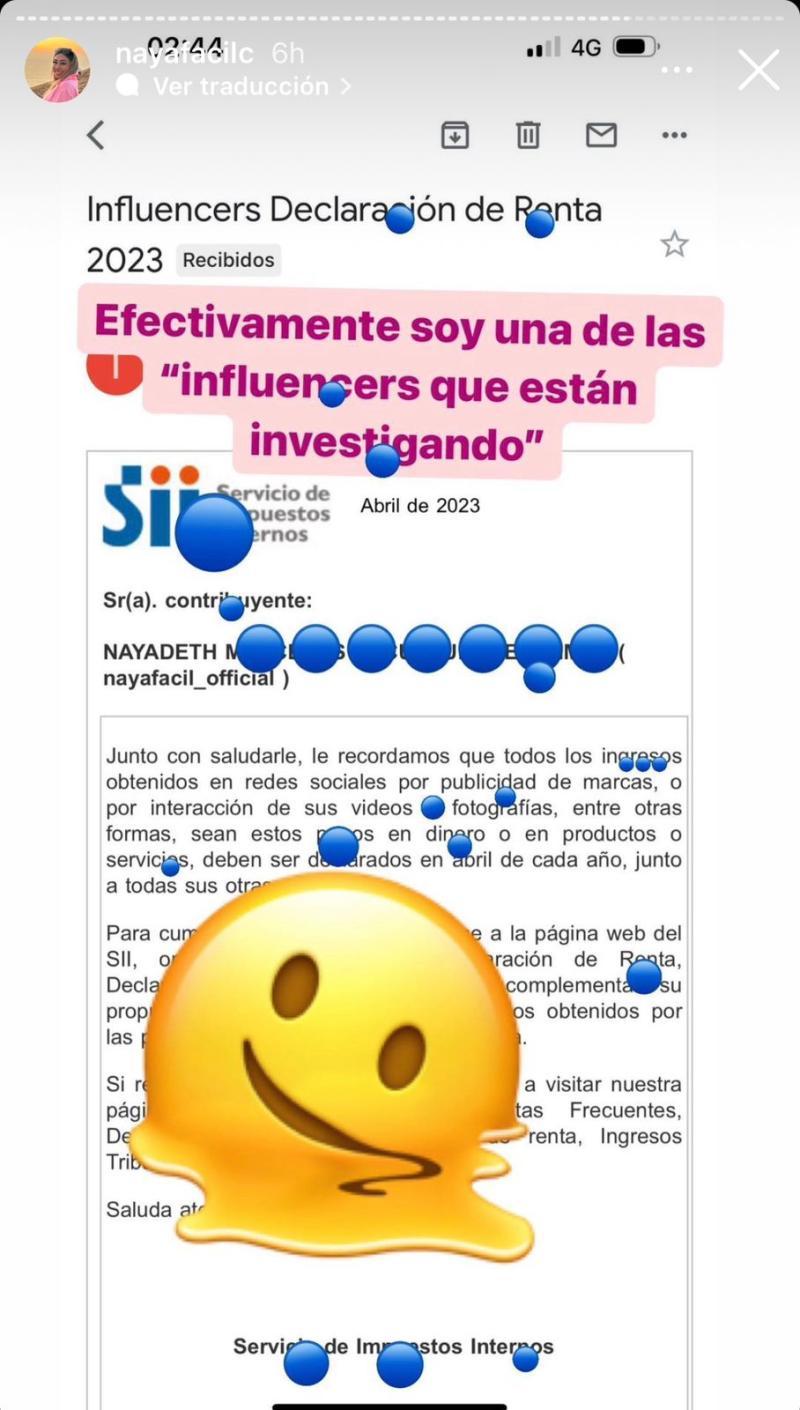Delete the email with the trash icon
This screenshot has height=1410, width=800.
click(528, 134)
